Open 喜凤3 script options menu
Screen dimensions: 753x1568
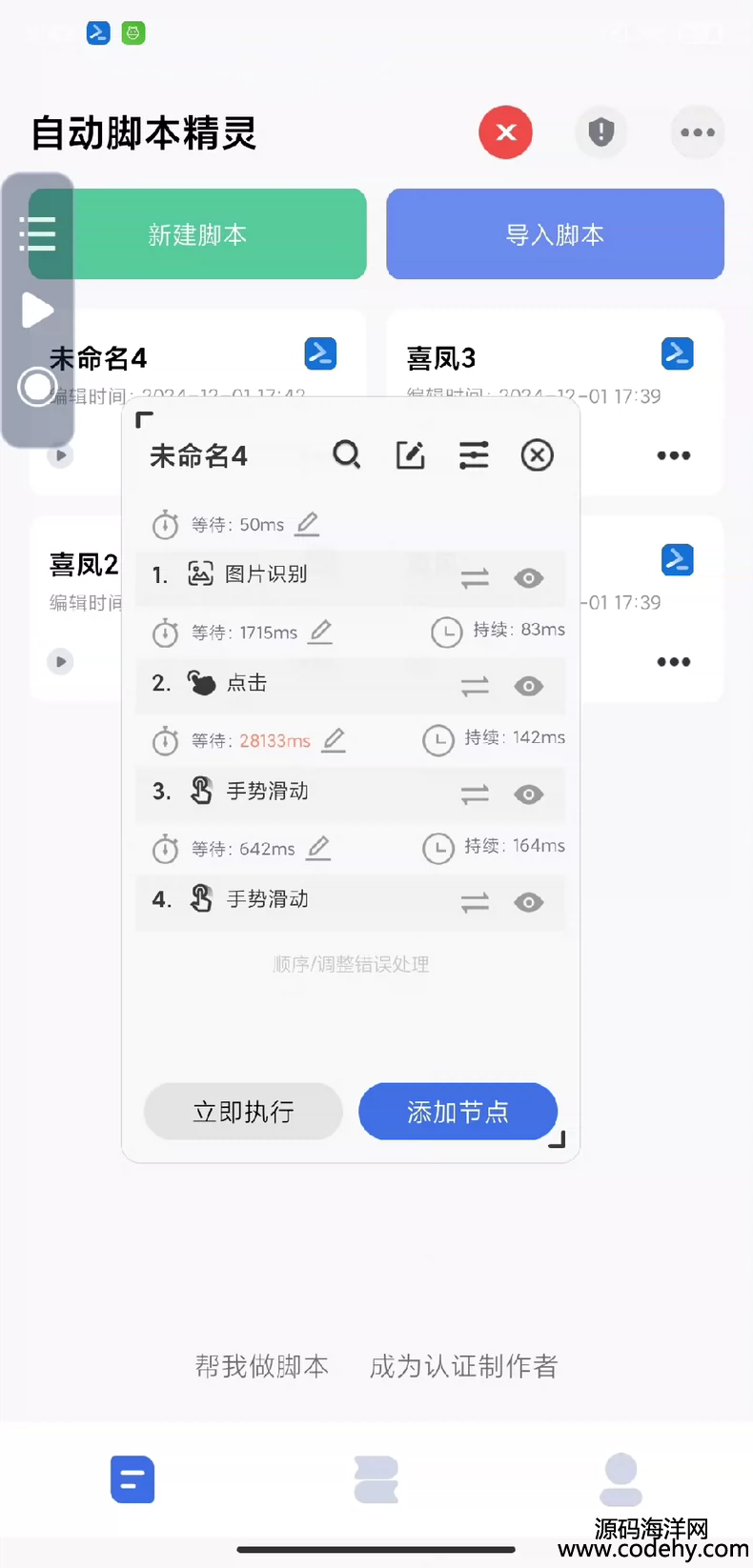pos(673,455)
